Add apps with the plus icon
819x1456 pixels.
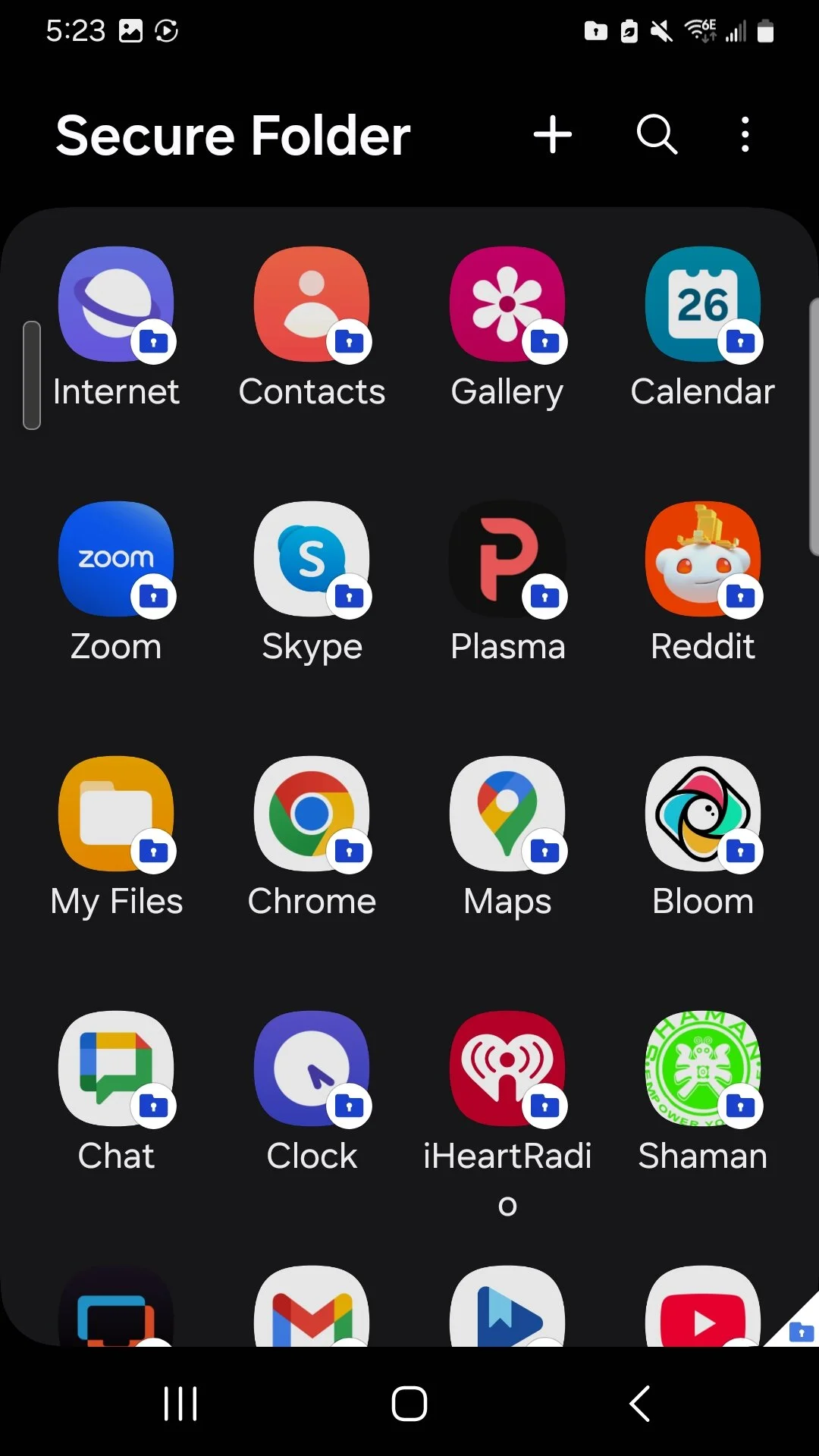[553, 135]
